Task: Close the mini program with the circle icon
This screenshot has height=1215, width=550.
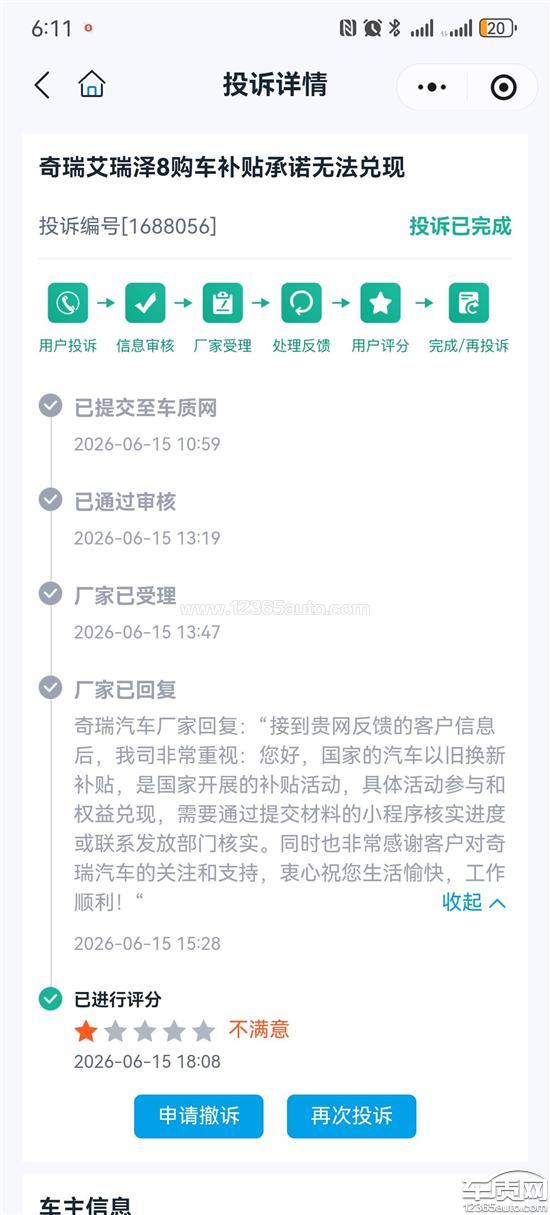Action: (x=504, y=87)
